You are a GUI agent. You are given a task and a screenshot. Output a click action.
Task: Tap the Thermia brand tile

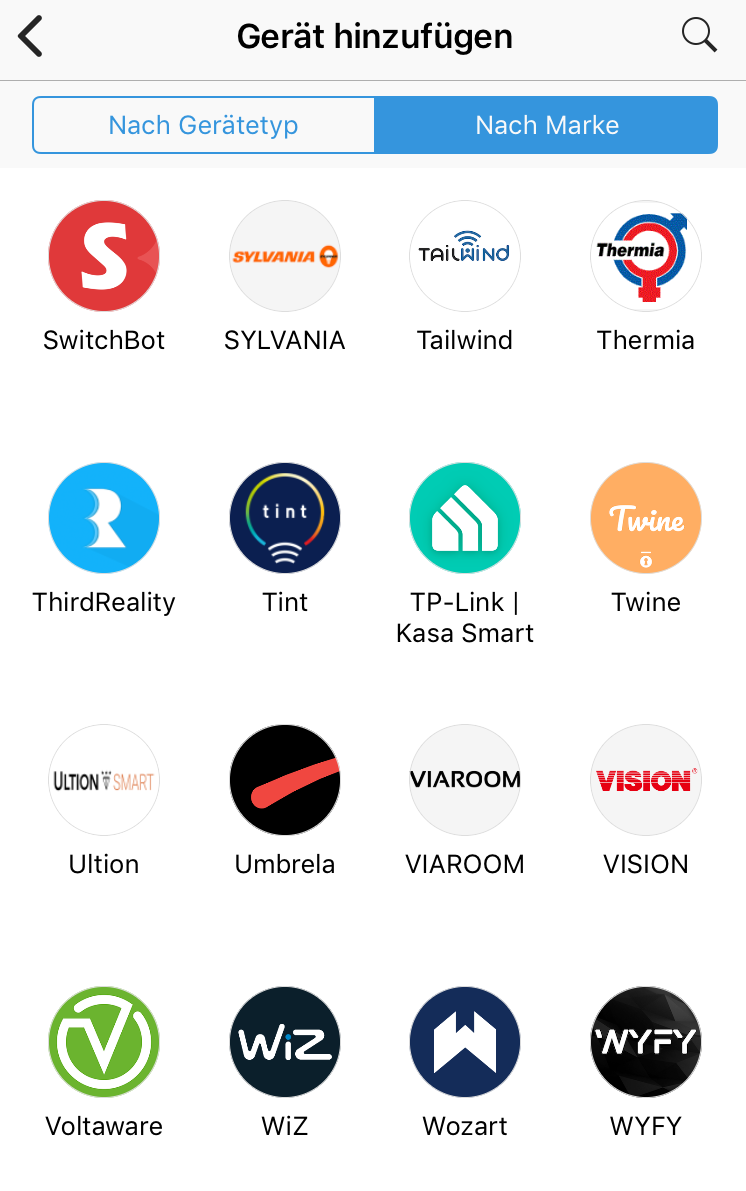(x=646, y=256)
